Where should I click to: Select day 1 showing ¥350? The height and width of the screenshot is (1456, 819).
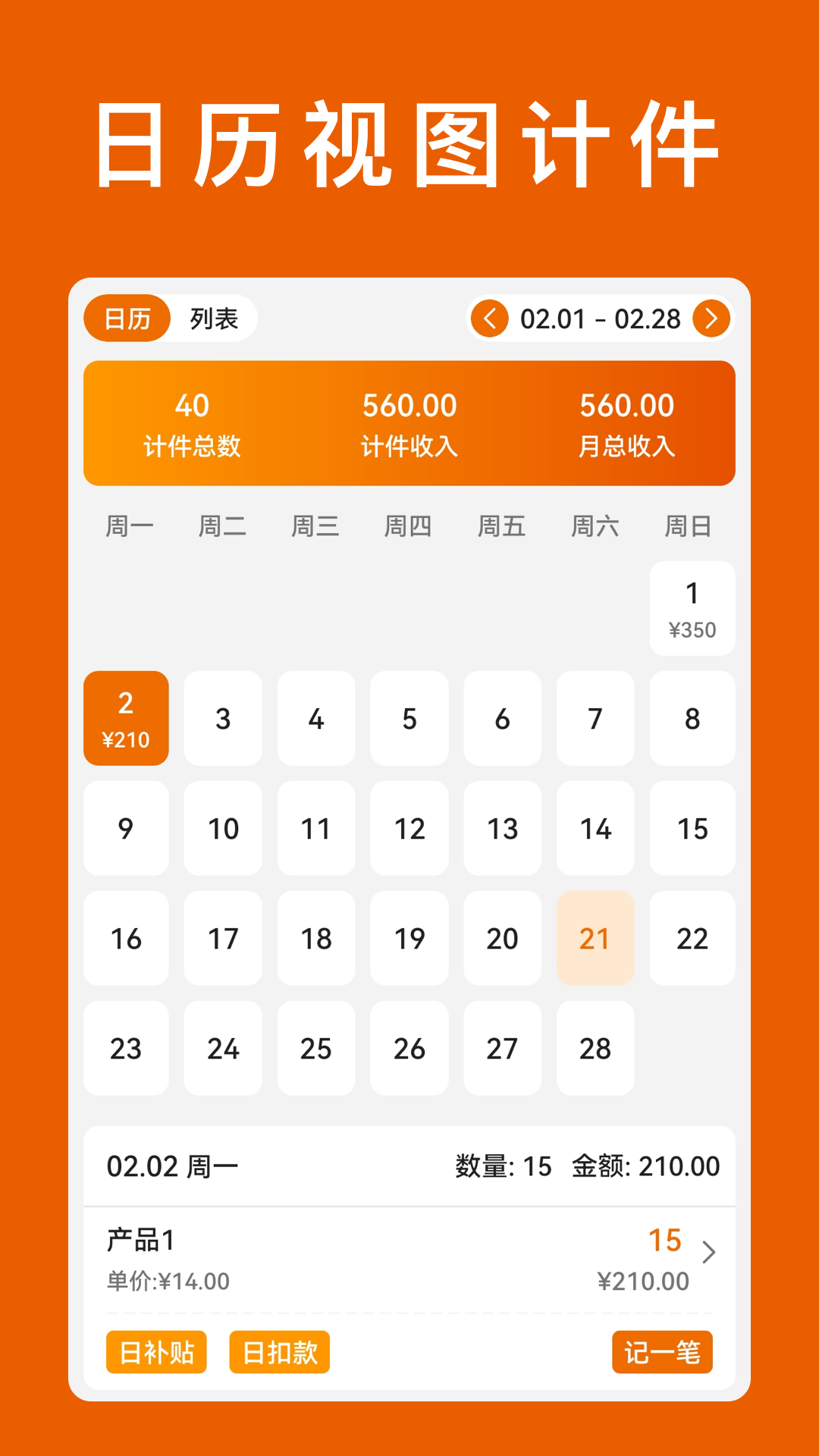(692, 607)
